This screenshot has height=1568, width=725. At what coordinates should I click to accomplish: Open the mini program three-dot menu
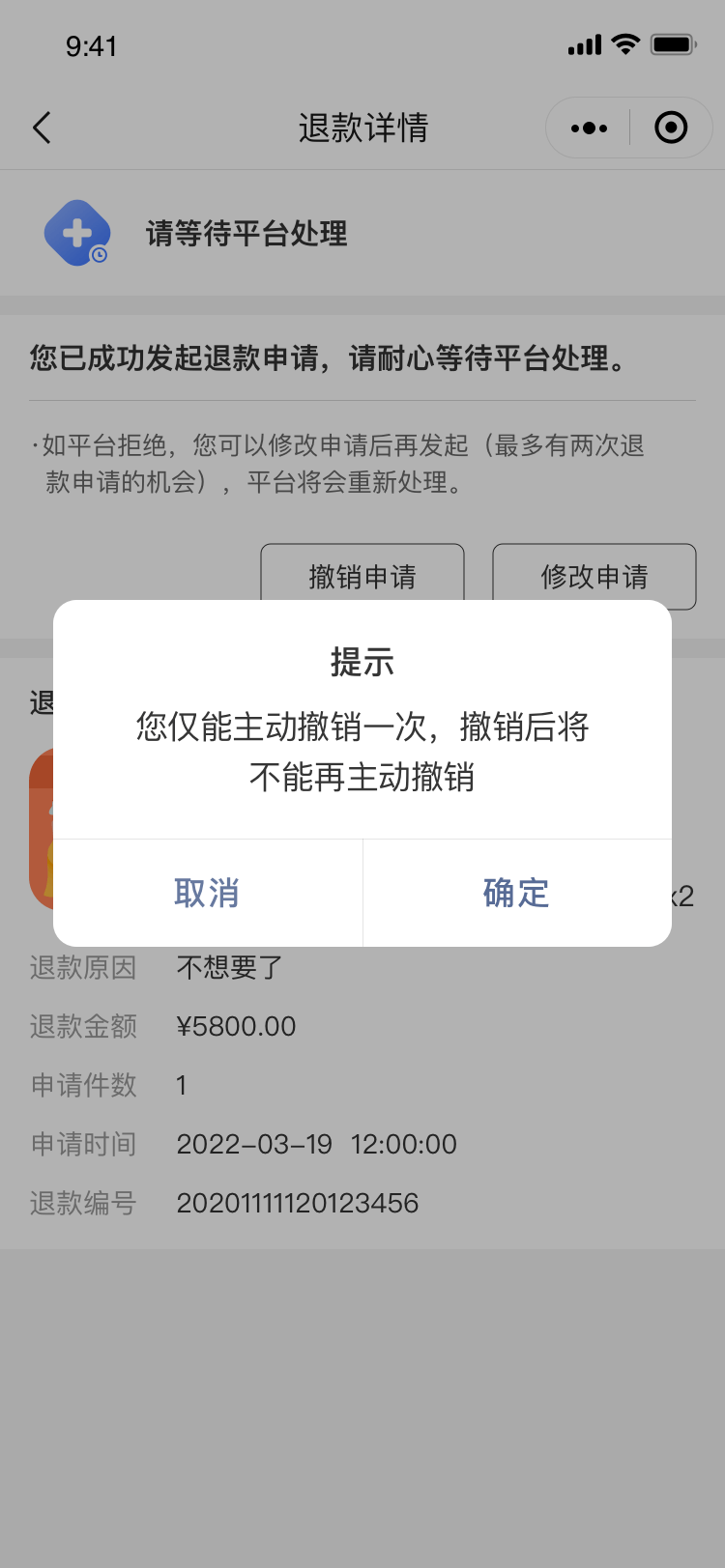coord(589,128)
